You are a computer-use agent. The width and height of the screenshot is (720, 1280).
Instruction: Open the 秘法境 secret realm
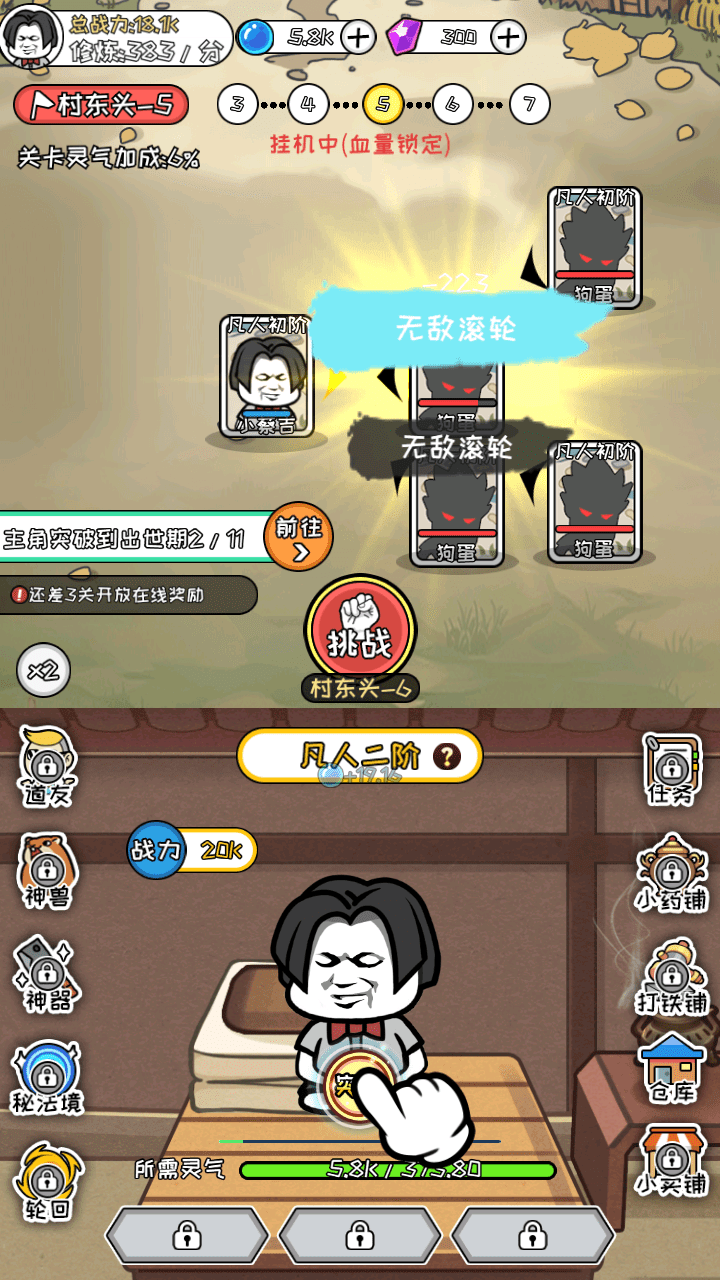point(46,1078)
